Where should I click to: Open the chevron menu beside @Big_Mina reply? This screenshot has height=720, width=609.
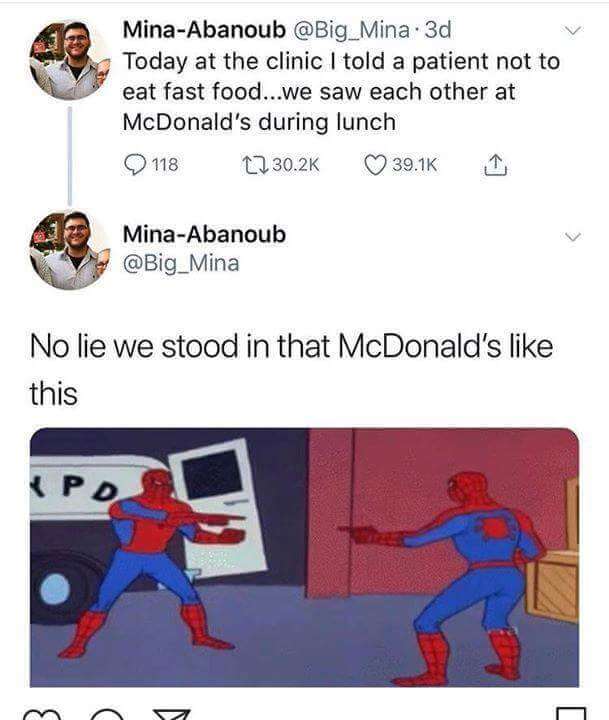pyautogui.click(x=571, y=237)
